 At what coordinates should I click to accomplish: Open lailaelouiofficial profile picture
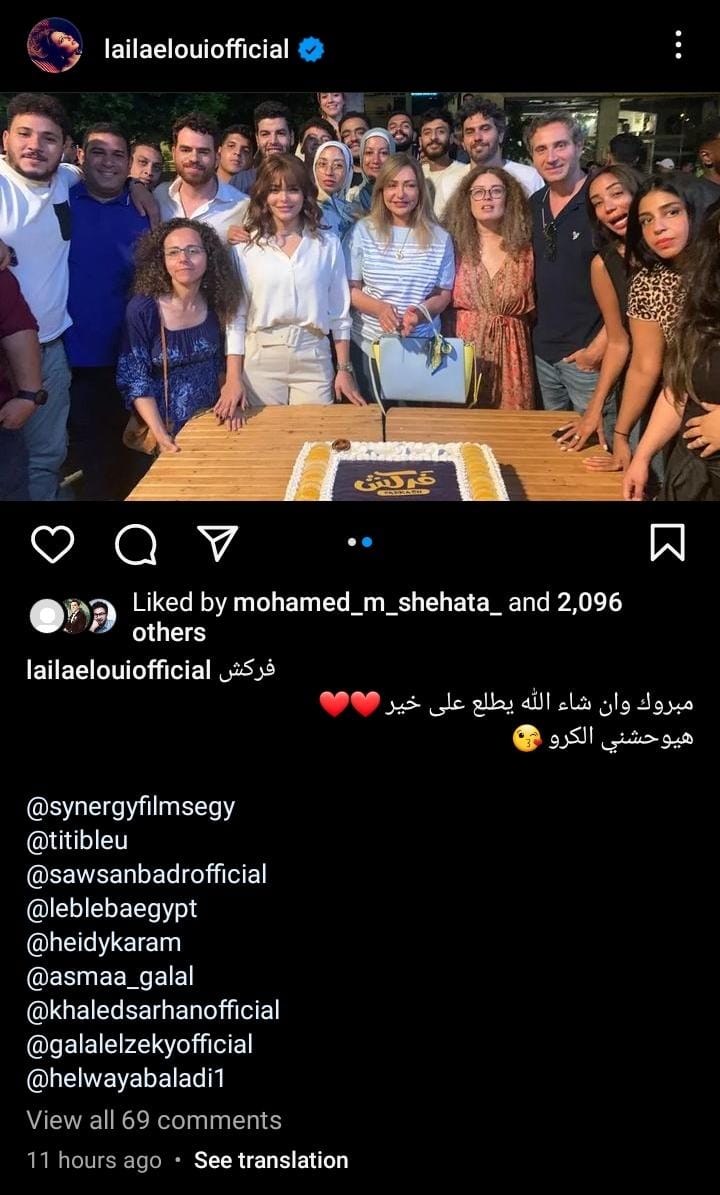(54, 45)
